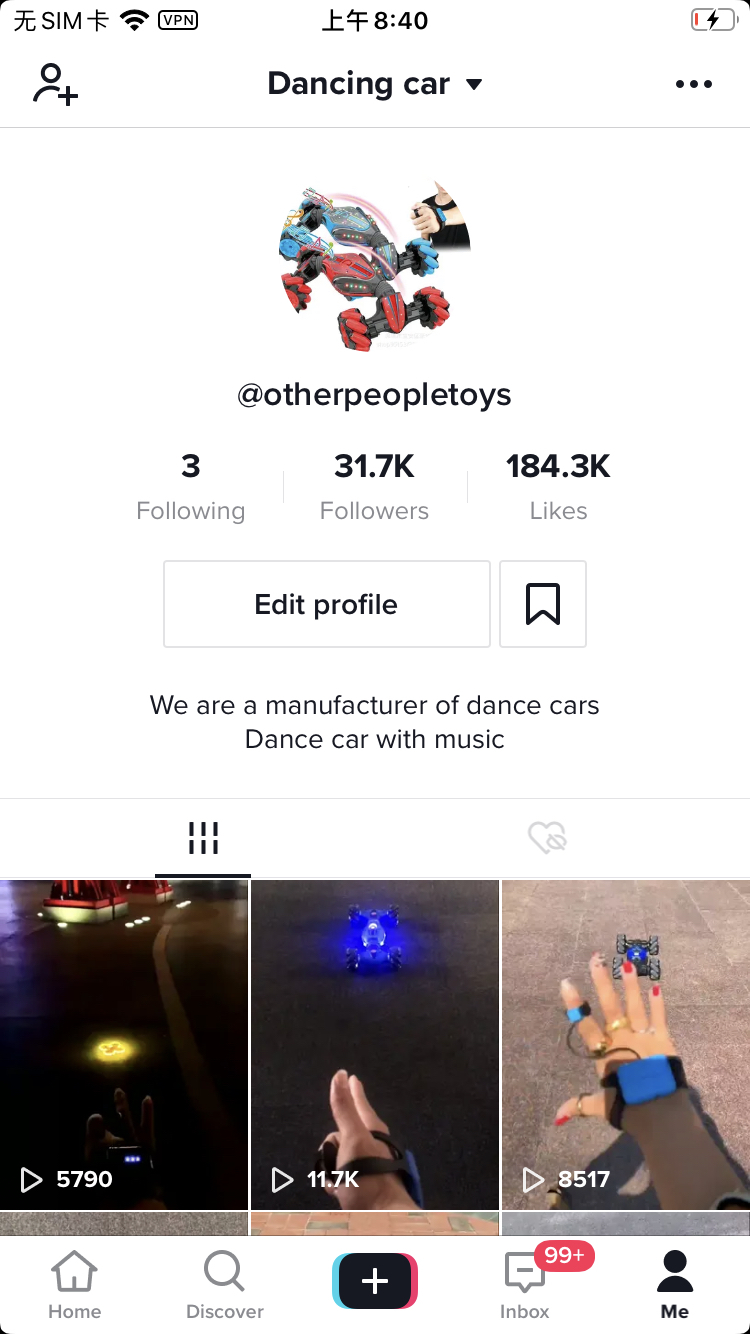Expand the Dancing car account switcher
This screenshot has width=750, height=1334.
pos(375,84)
